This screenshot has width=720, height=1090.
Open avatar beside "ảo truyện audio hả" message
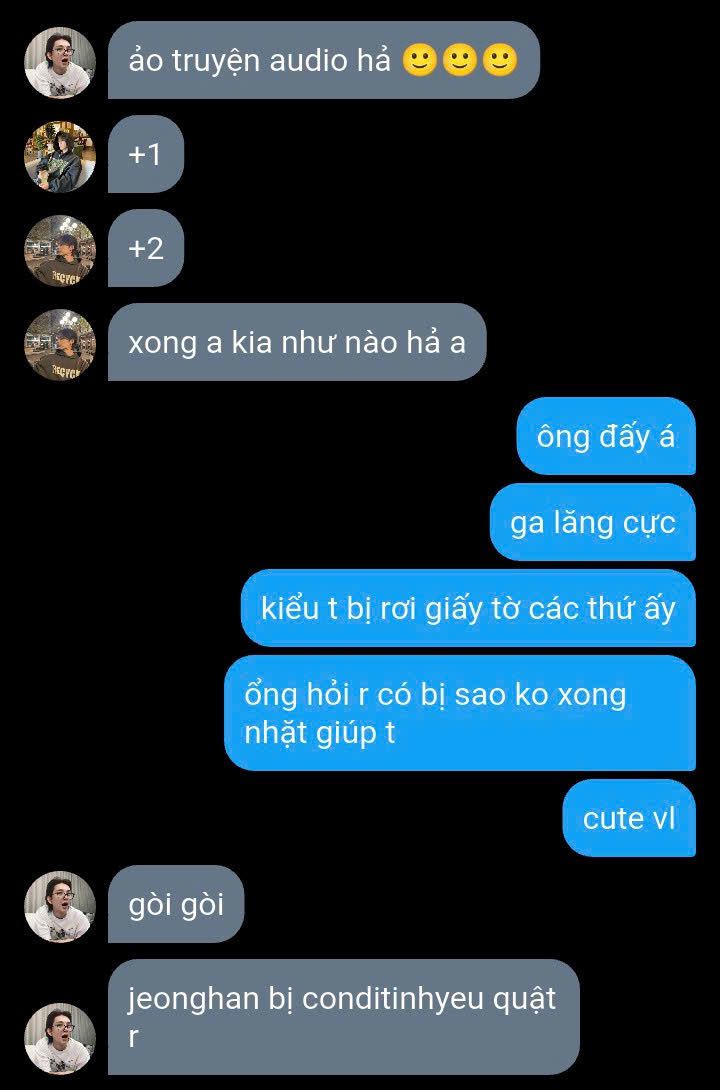point(60,62)
